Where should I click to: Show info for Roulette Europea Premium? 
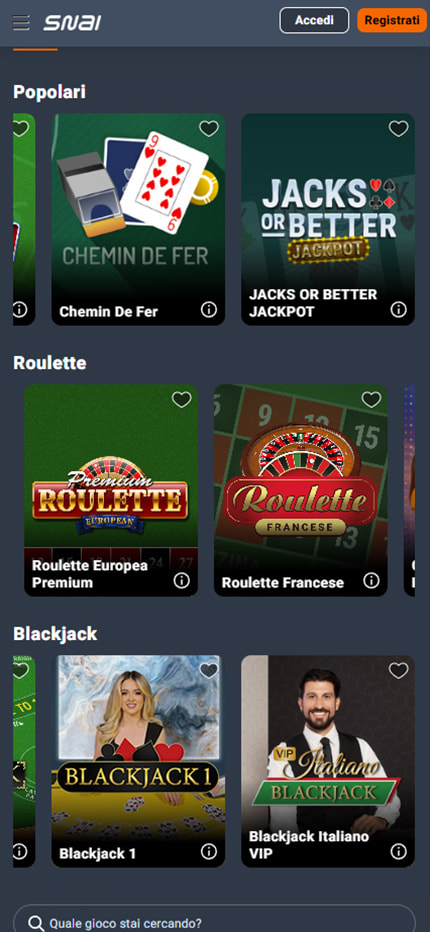point(181,581)
